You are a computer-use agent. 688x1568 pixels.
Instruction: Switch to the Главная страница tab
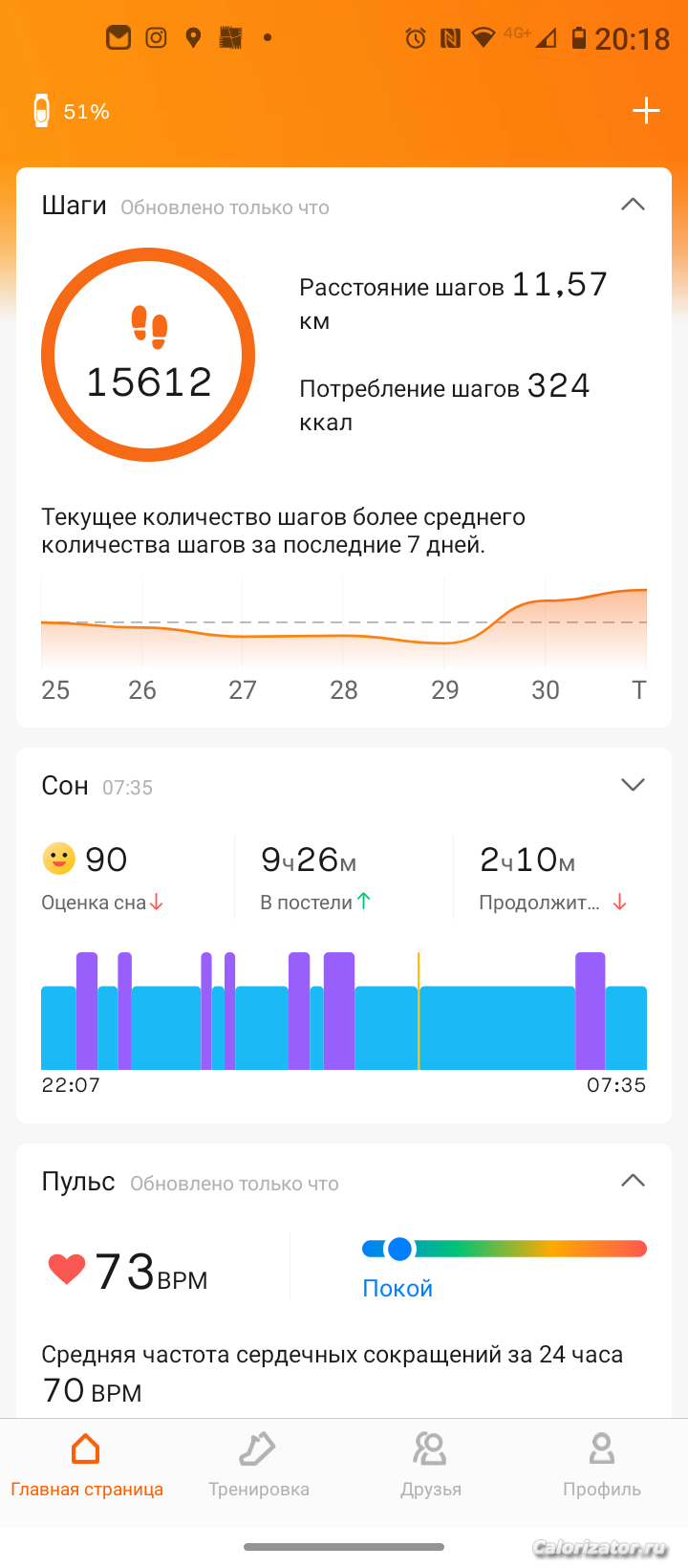point(86,1465)
